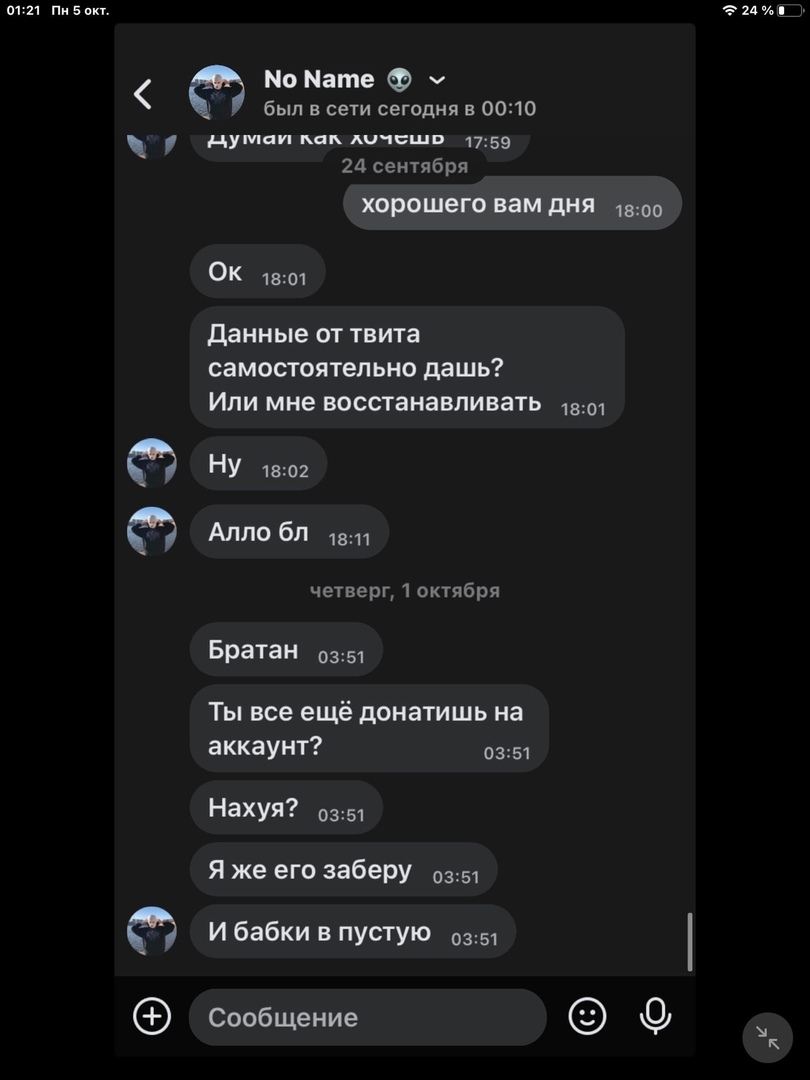
Task: Expand the dropdown next to No Name
Action: (x=437, y=80)
